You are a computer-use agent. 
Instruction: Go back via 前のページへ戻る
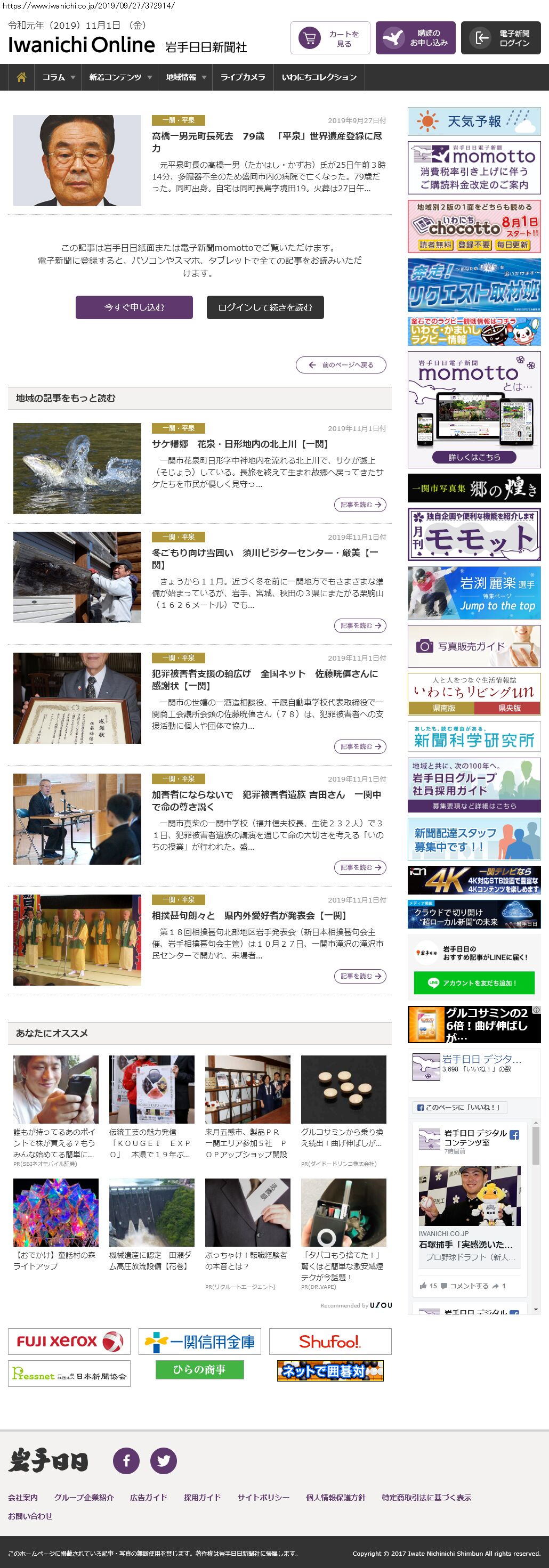(341, 365)
